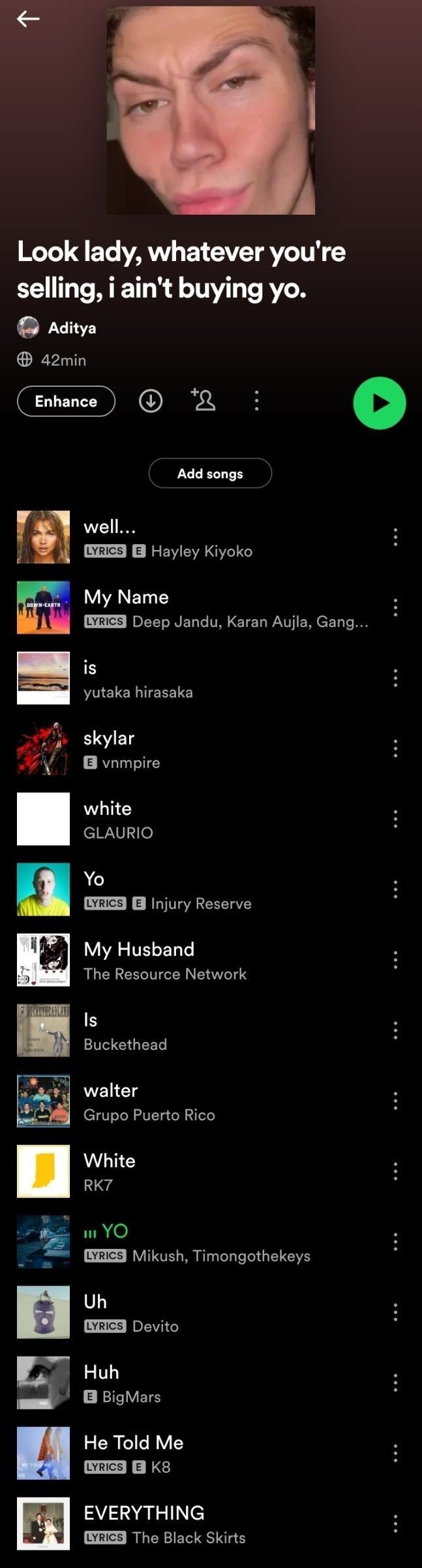Image resolution: width=422 pixels, height=1568 pixels.
Task: Play "well..." by Hayley Kiyoko
Action: point(196,537)
